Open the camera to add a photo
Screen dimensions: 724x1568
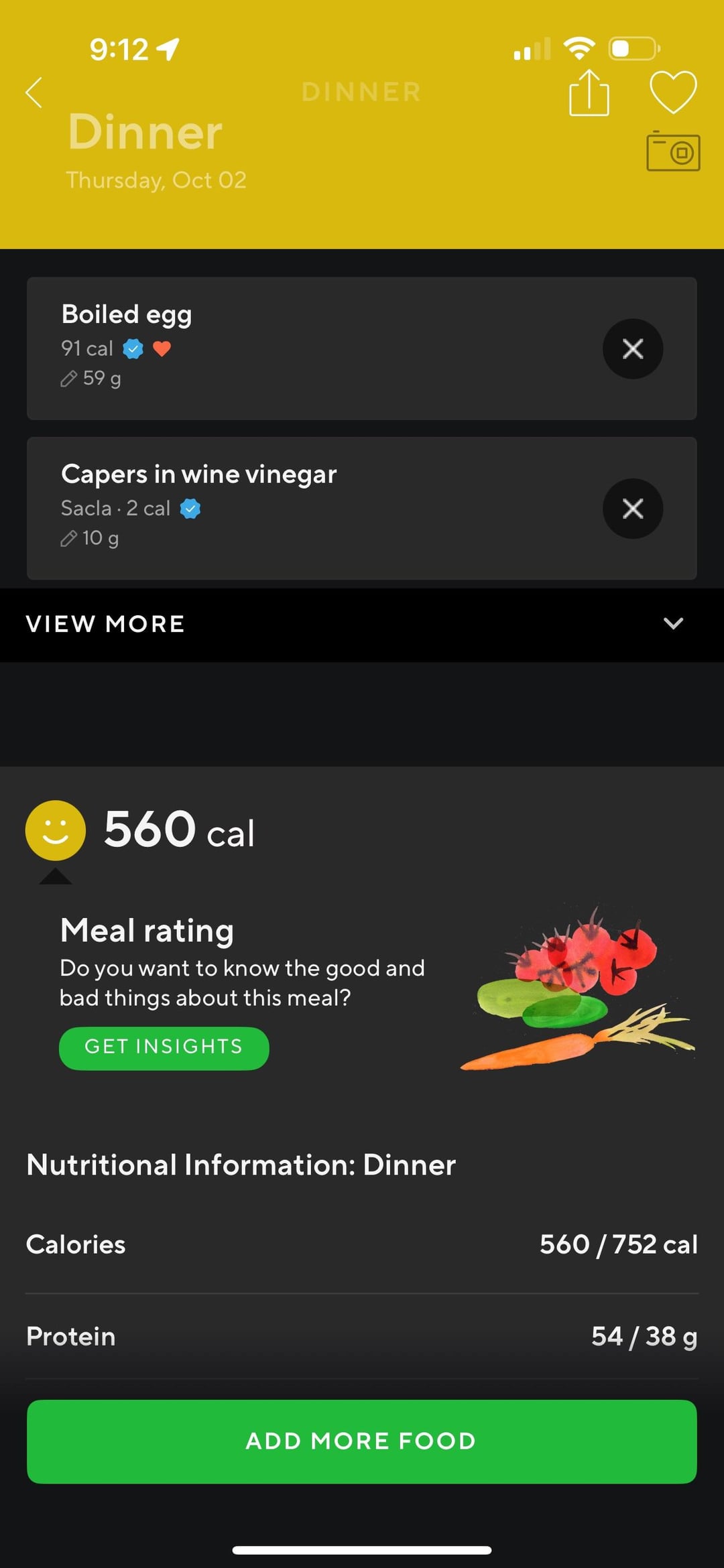pos(673,151)
